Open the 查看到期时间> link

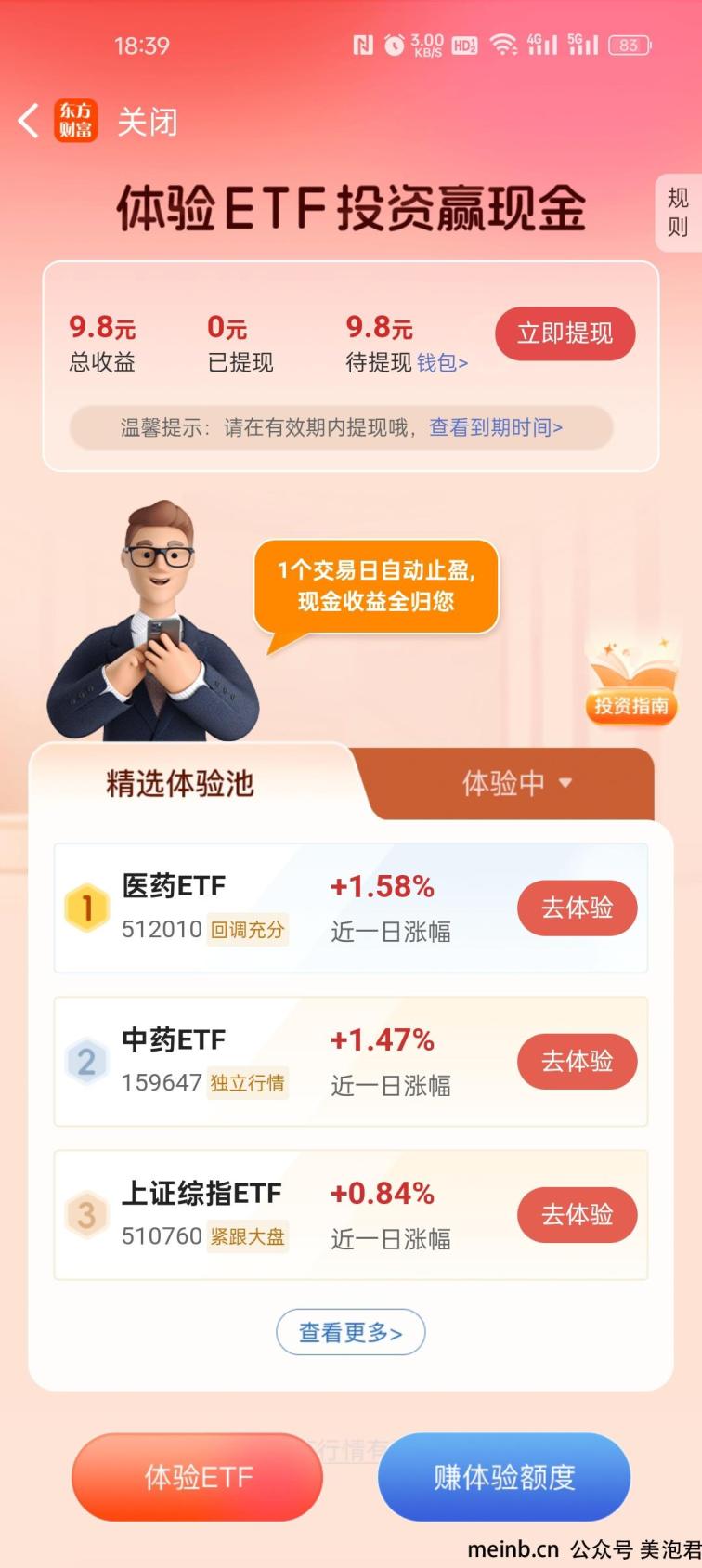(496, 427)
